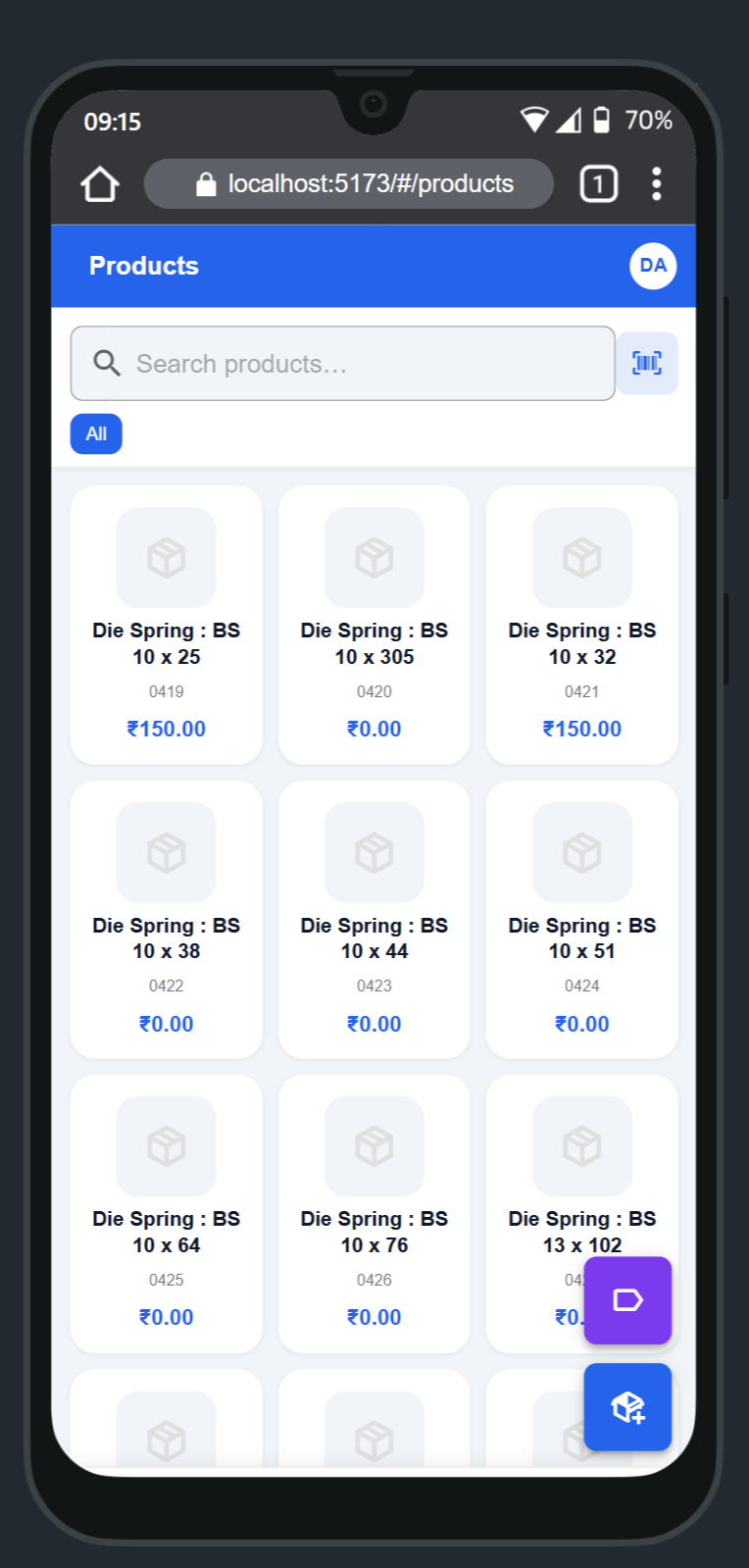This screenshot has height=1568, width=749.
Task: Open the barcode scanner
Action: tap(647, 364)
